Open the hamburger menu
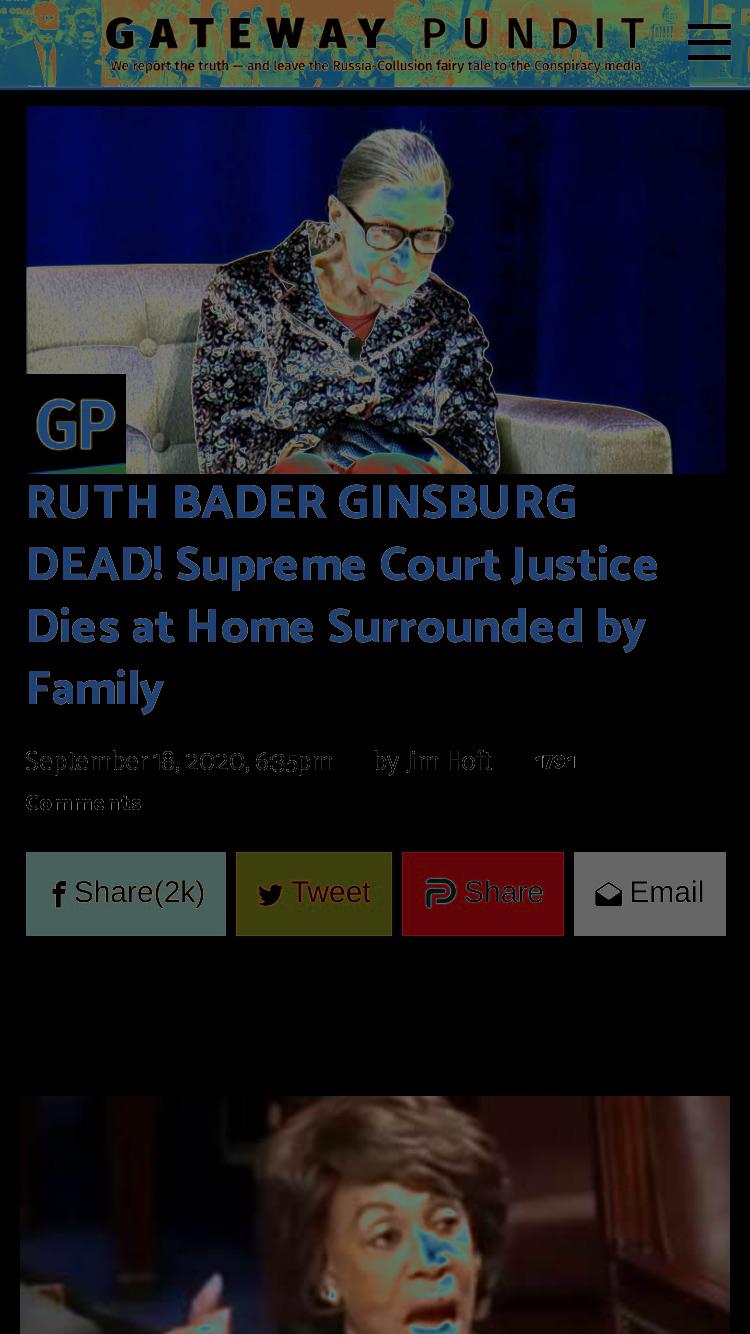Screen dimensions: 750x1334 point(709,43)
